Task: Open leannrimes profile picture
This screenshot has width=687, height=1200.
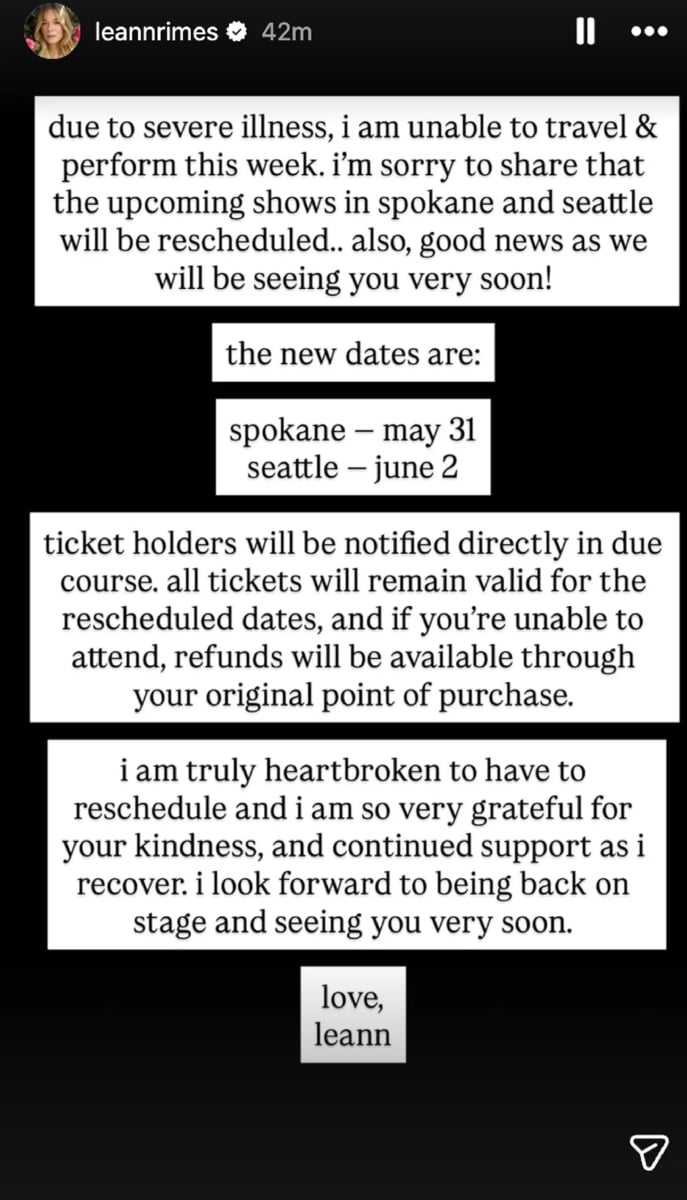Action: 52,31
